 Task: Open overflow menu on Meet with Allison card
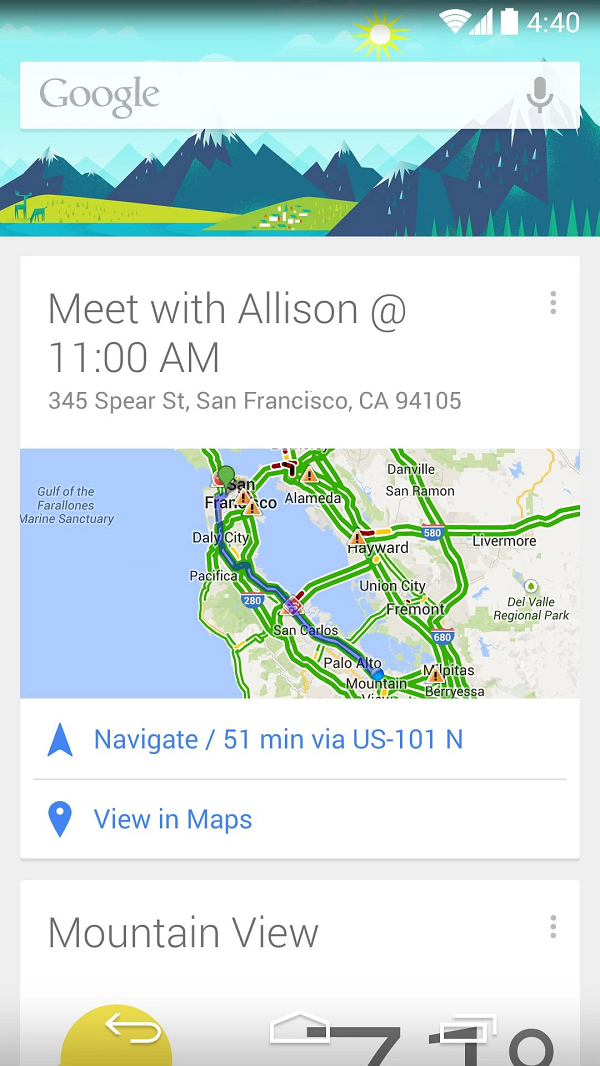point(553,303)
